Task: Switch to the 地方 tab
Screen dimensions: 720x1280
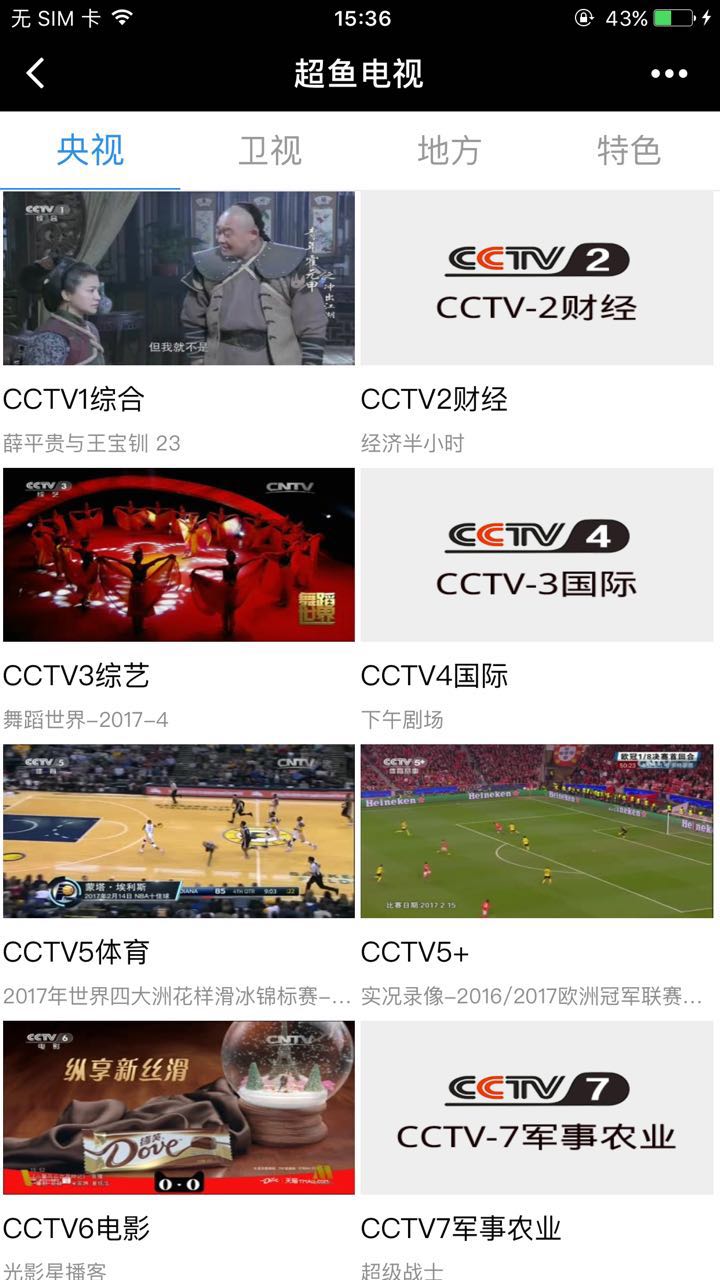Action: tap(449, 150)
